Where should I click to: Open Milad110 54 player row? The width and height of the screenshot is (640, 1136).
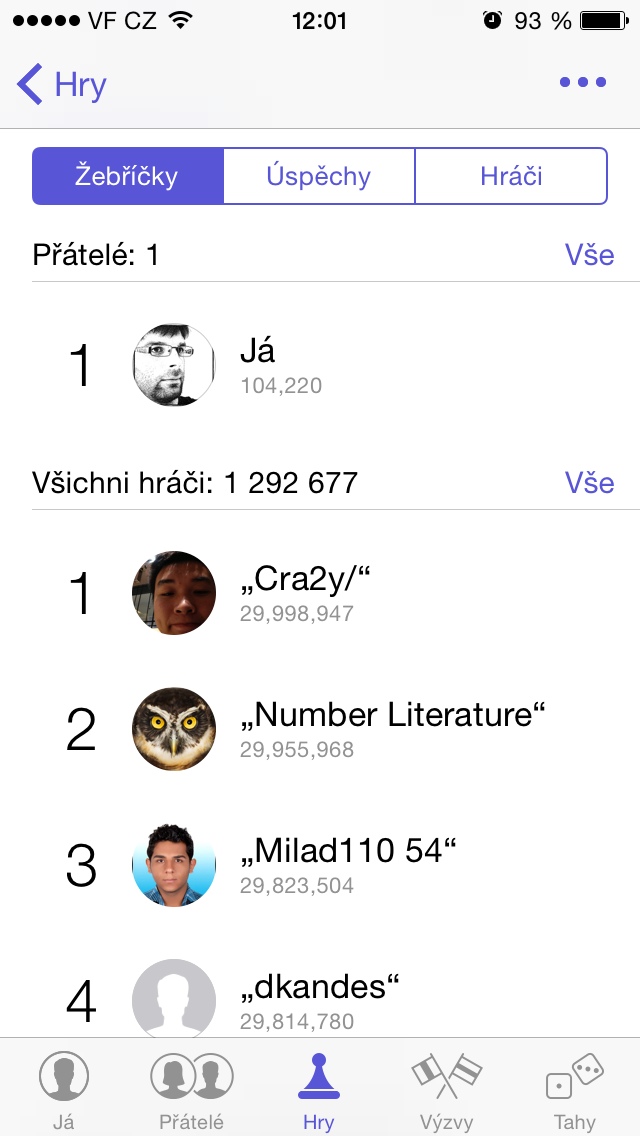(320, 866)
